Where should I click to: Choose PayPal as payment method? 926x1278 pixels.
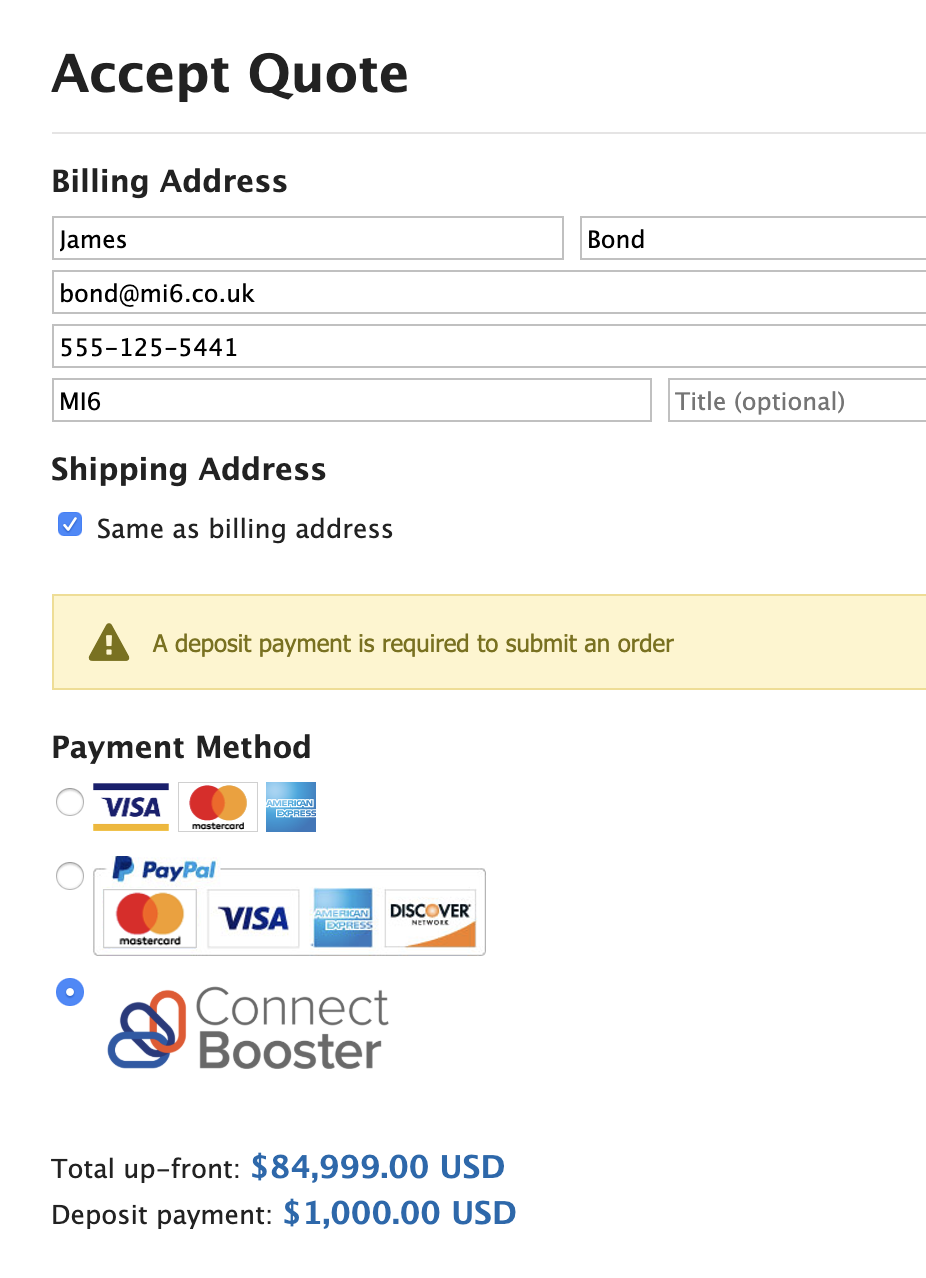pos(70,877)
